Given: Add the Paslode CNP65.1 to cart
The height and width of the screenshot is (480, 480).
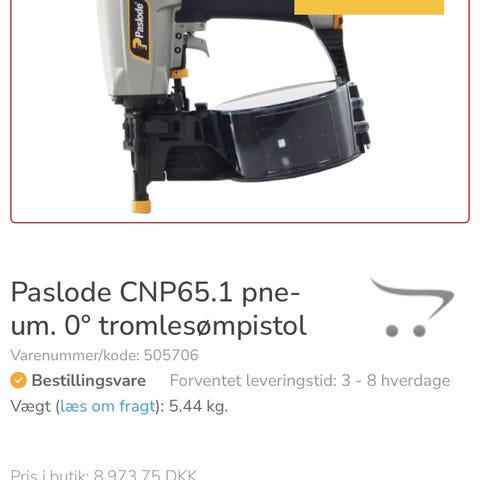Looking at the screenshot, I should pyautogui.click(x=412, y=307).
